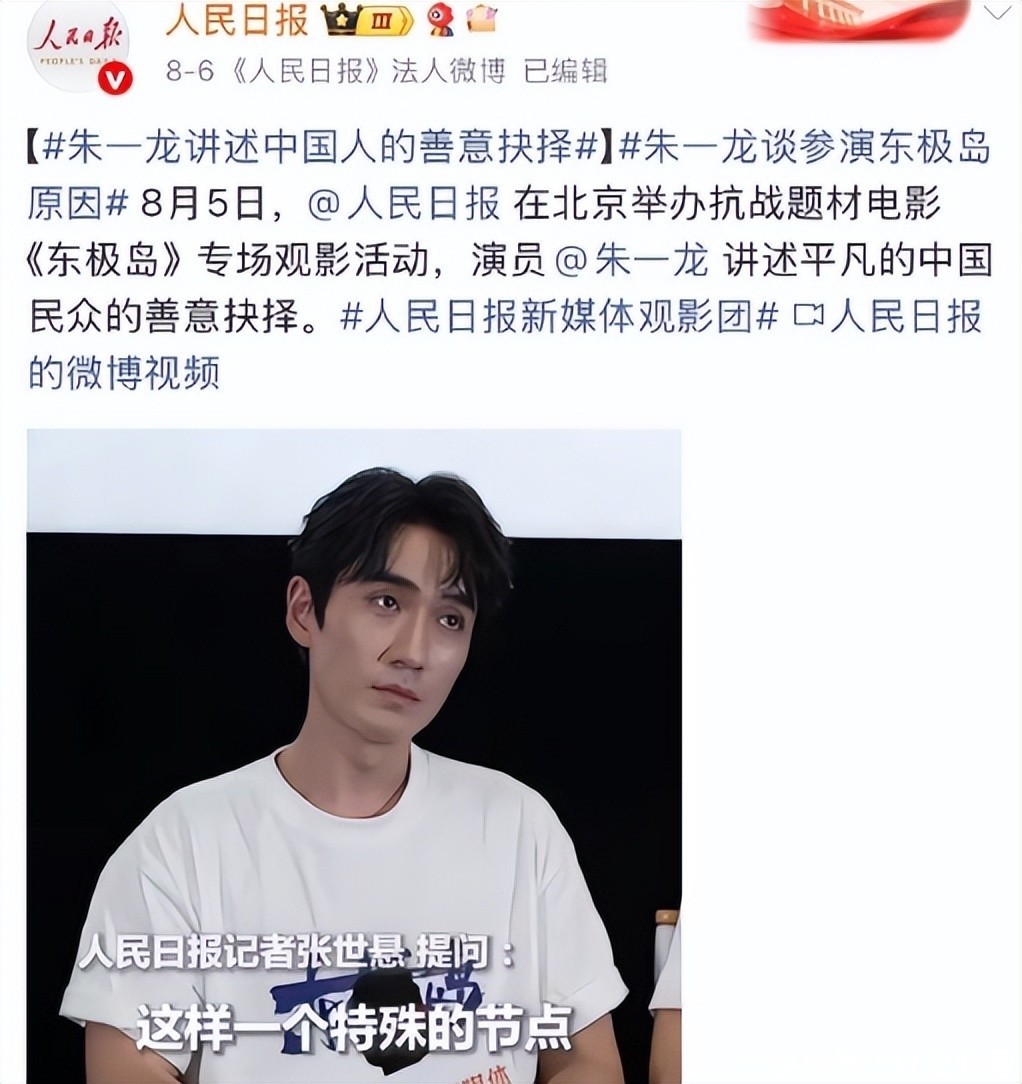1022x1084 pixels.
Task: Expand the post options chevron
Action: tap(998, 14)
